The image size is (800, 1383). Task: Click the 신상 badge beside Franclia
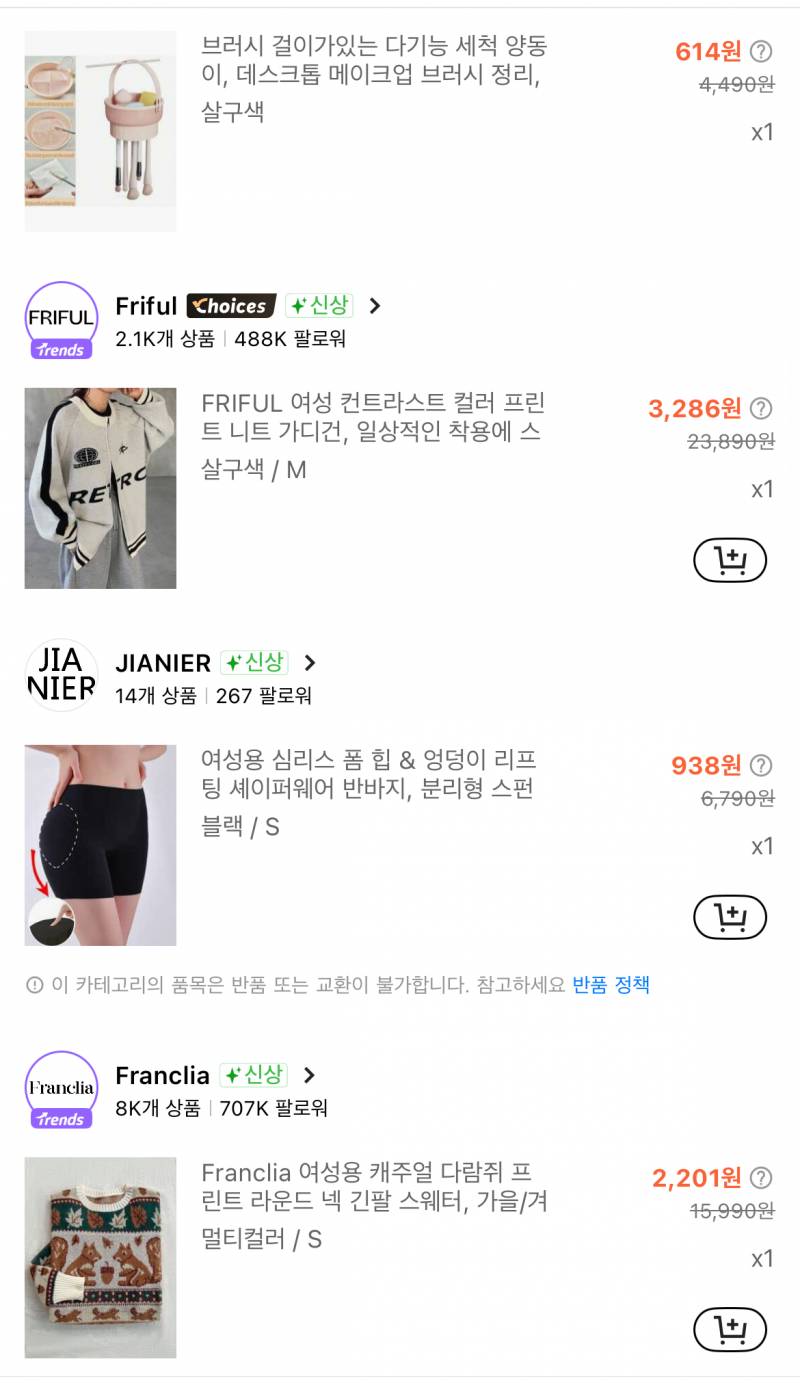[253, 1075]
